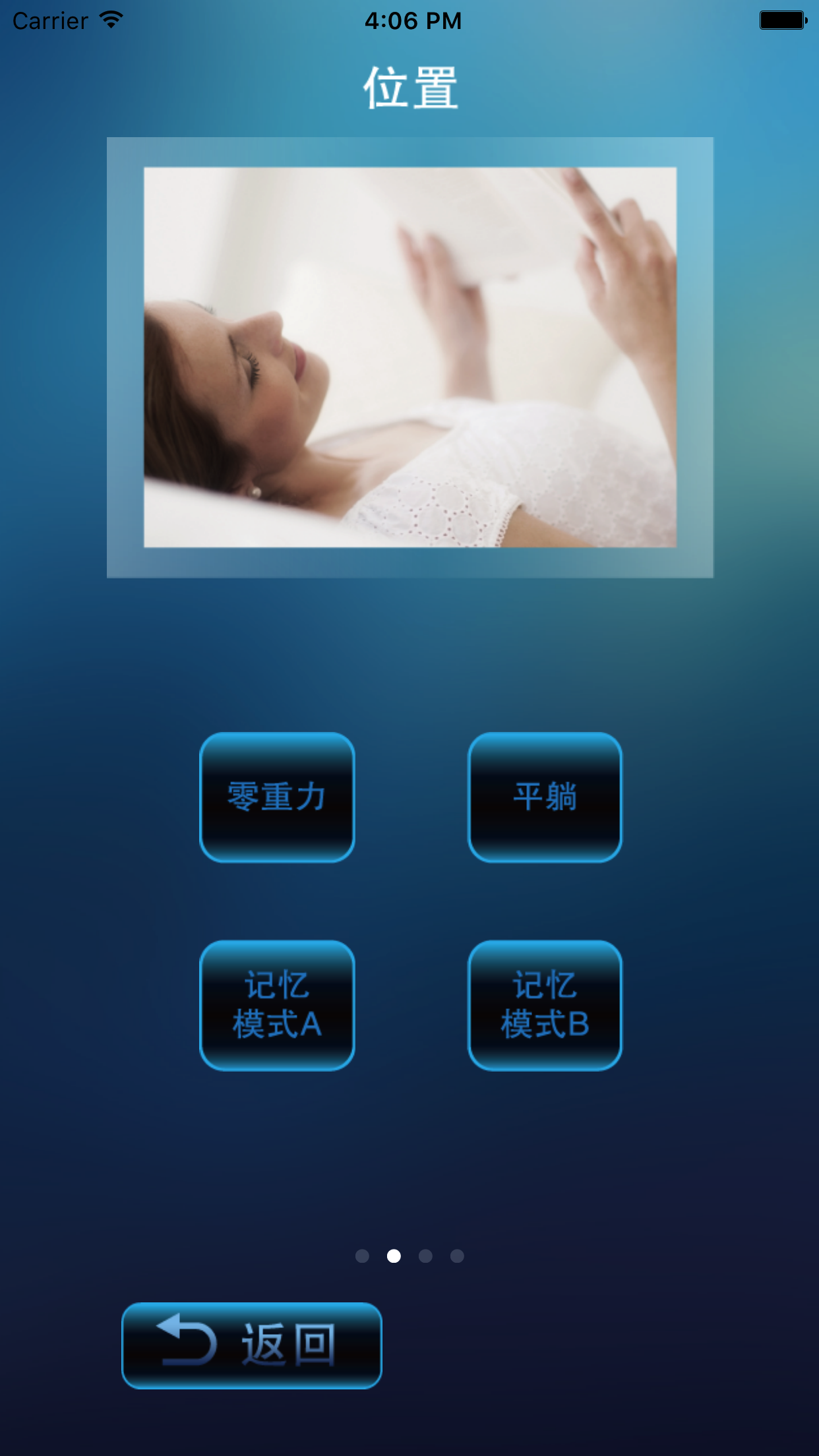Image resolution: width=819 pixels, height=1456 pixels.
Task: Tap the page dots row to switch pages
Action: tap(409, 1255)
